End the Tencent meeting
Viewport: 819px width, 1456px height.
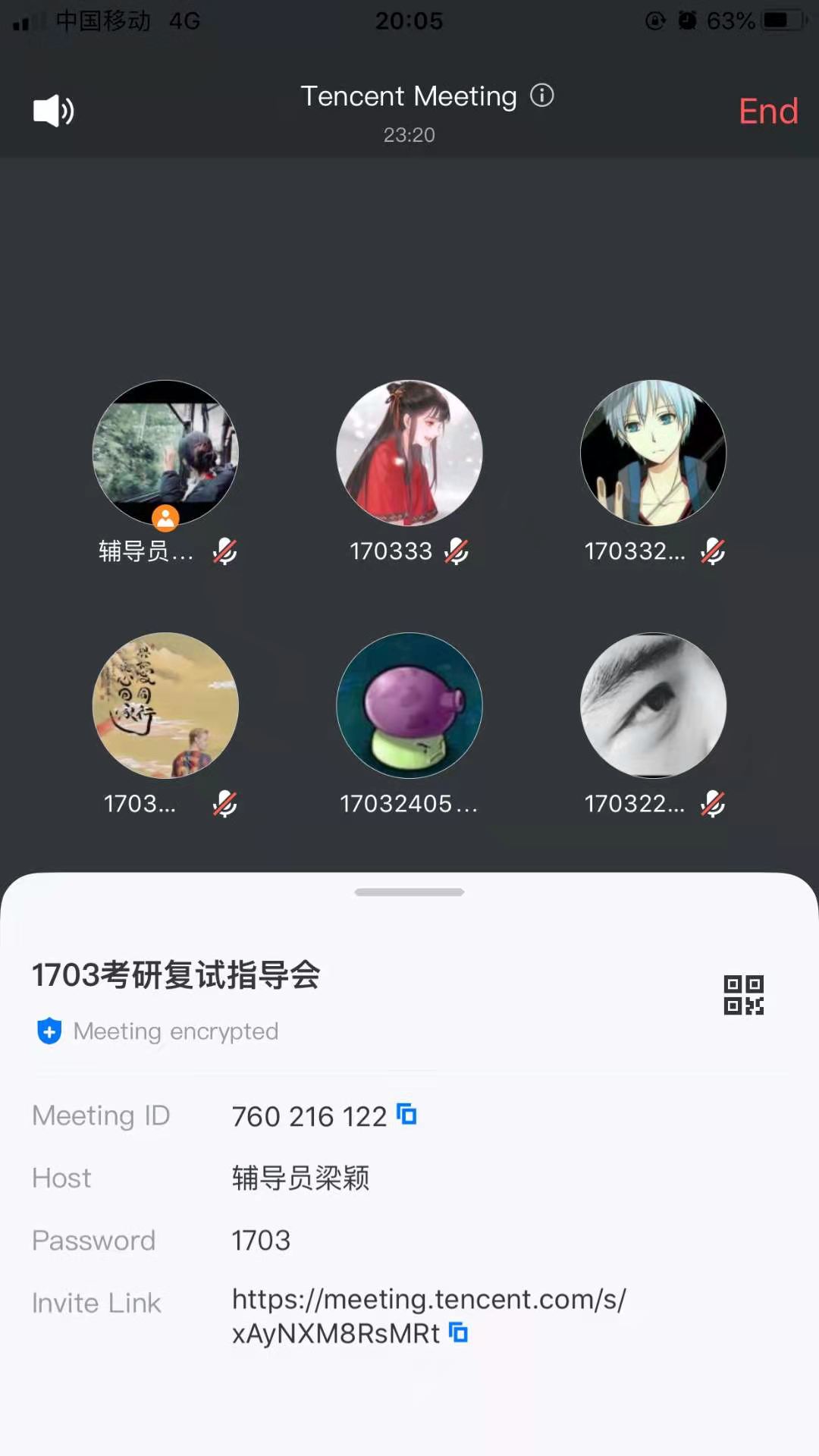tap(767, 111)
